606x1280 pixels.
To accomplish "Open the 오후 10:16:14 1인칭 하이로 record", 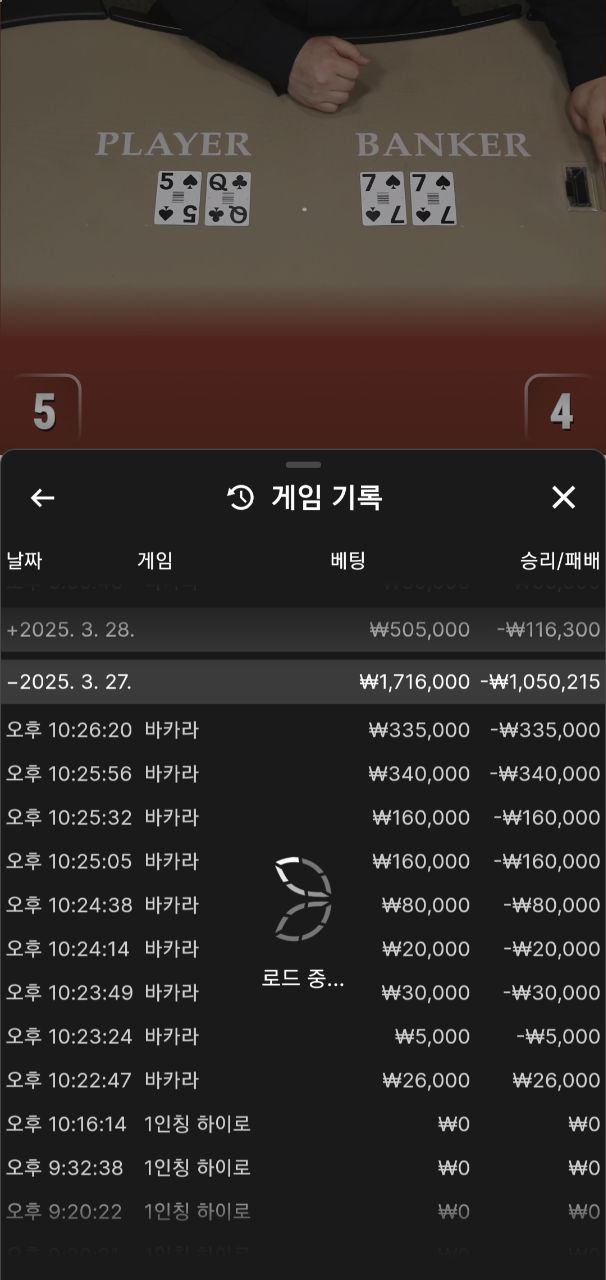I will 303,1124.
